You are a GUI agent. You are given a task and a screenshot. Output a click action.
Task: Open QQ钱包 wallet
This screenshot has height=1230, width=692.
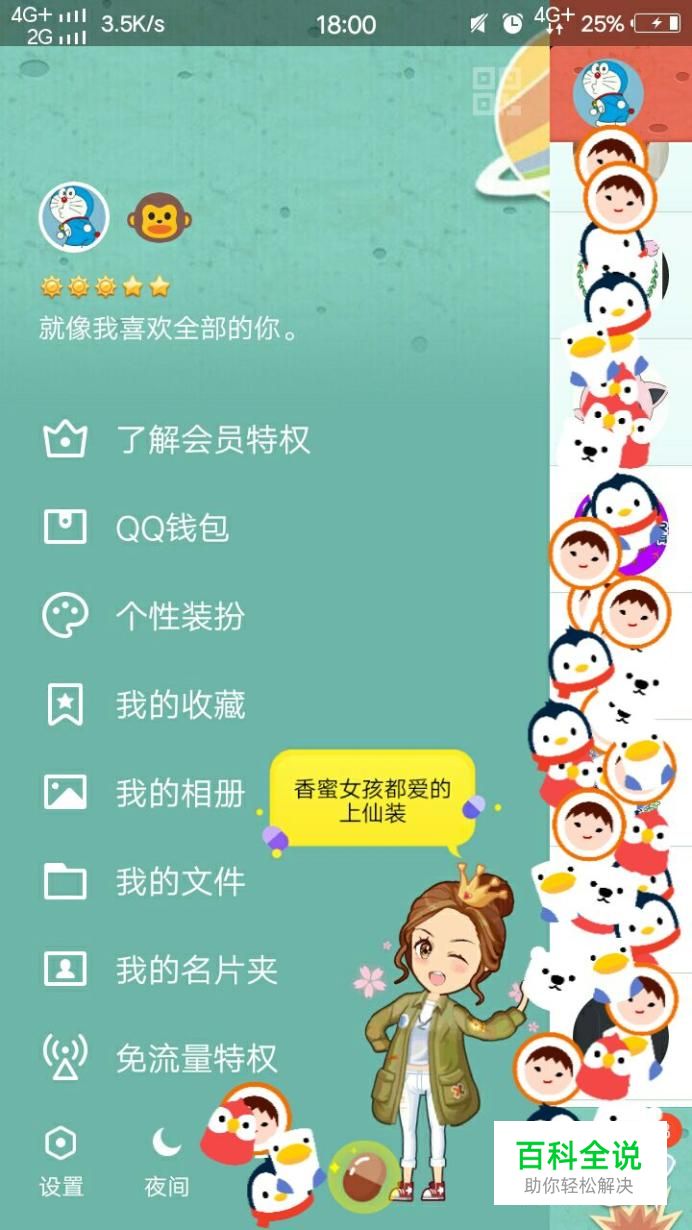point(136,527)
